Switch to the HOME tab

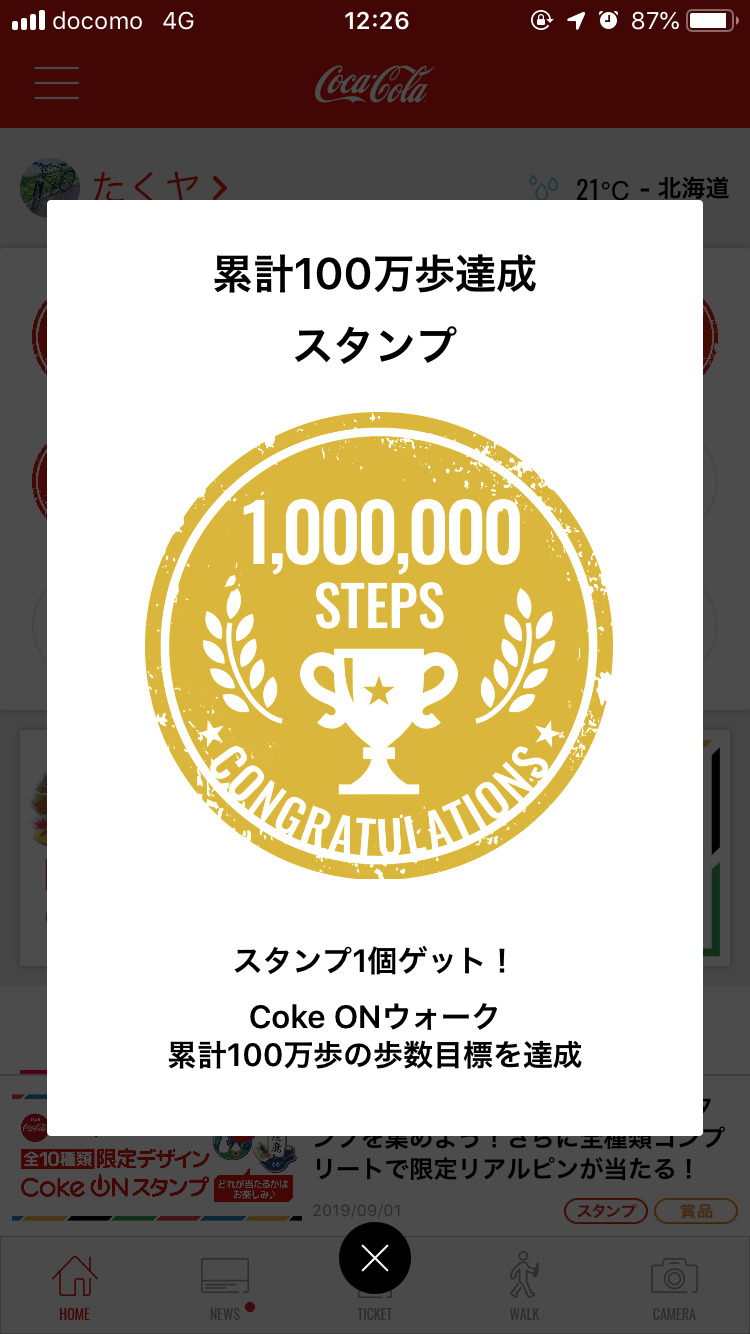(74, 1287)
